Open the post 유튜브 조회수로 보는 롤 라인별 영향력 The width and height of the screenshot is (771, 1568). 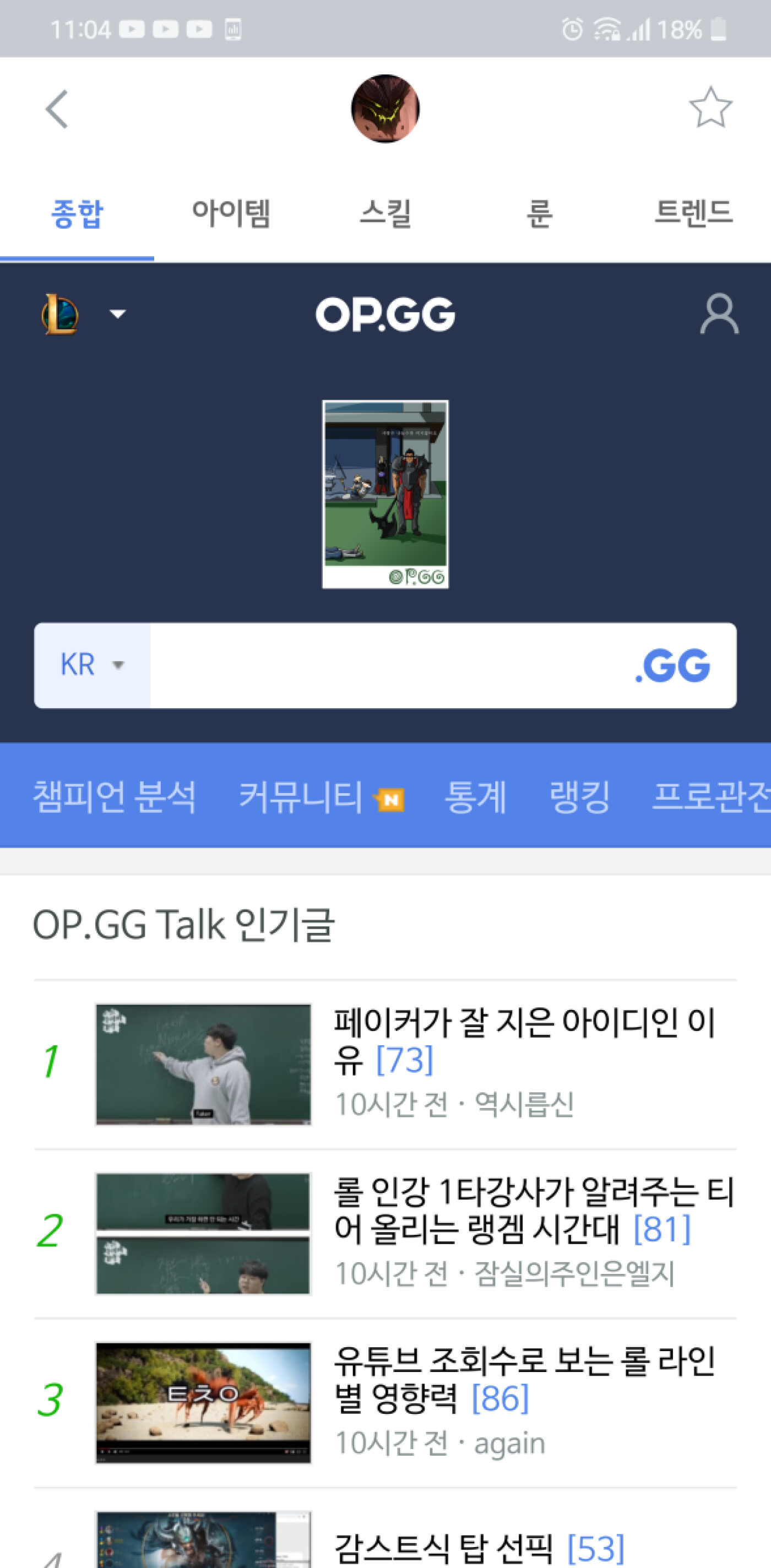(523, 1379)
